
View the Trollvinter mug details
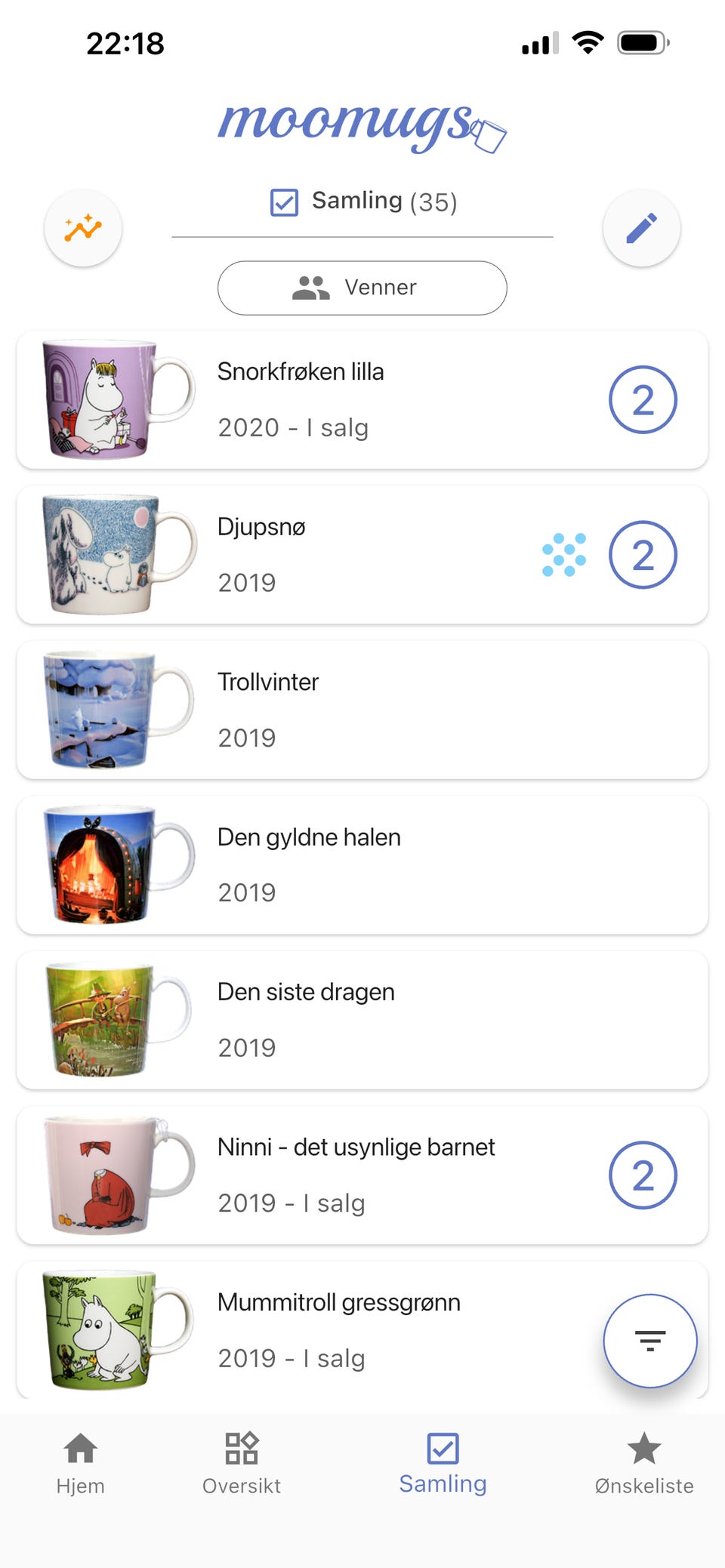pyautogui.click(x=362, y=710)
